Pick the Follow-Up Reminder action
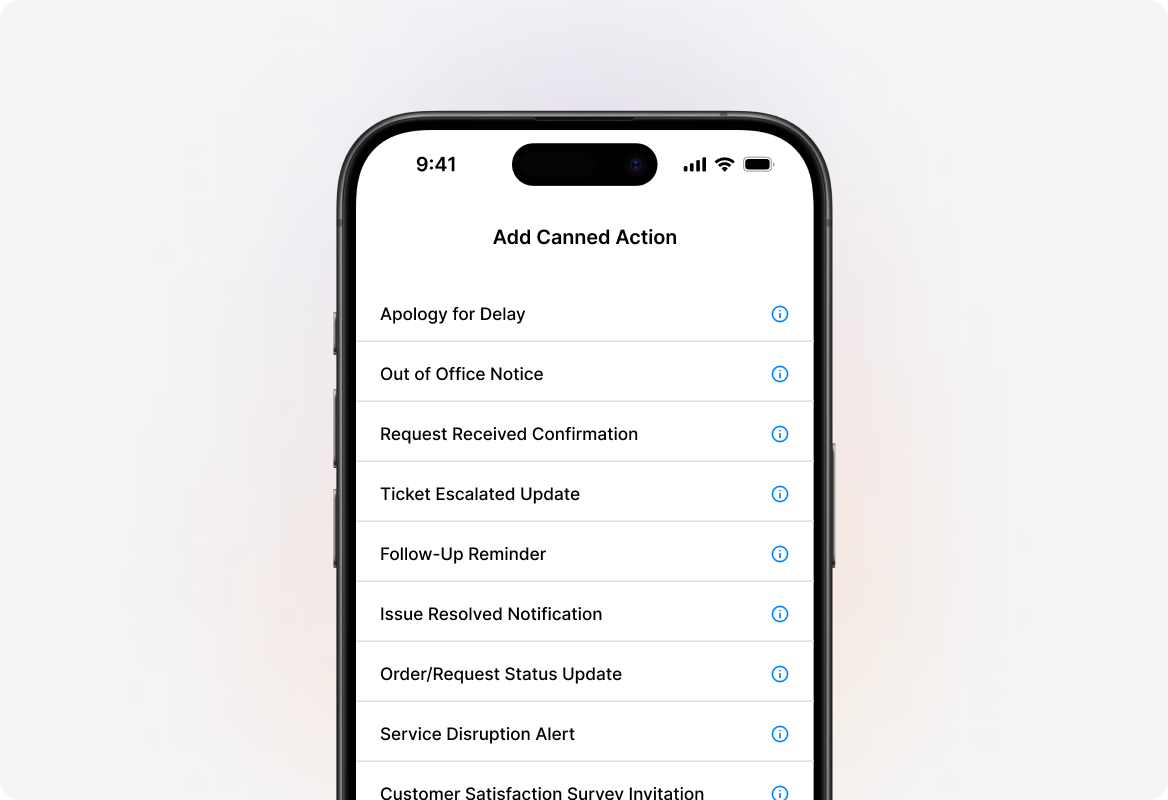1168x800 pixels. pos(463,554)
